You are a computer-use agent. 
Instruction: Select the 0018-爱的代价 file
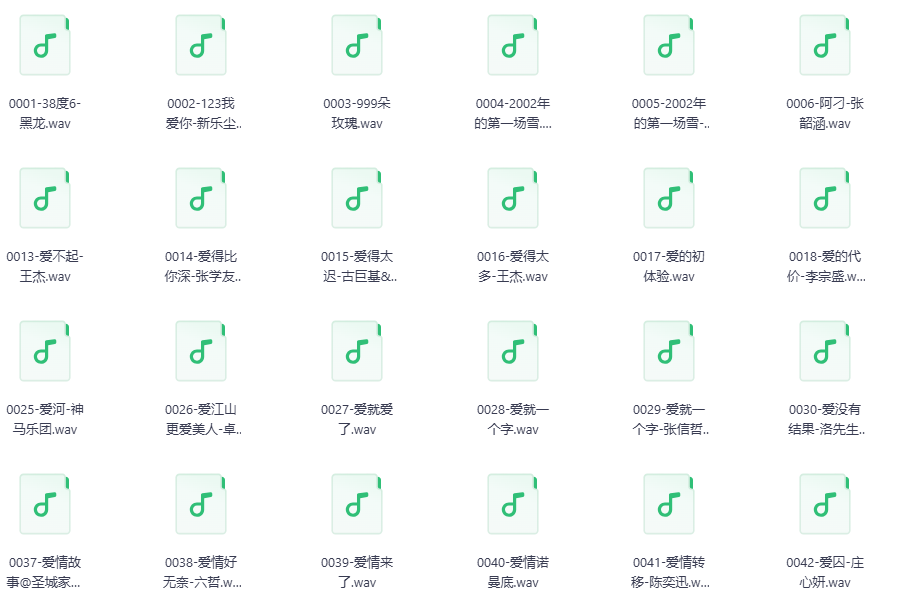tap(825, 199)
